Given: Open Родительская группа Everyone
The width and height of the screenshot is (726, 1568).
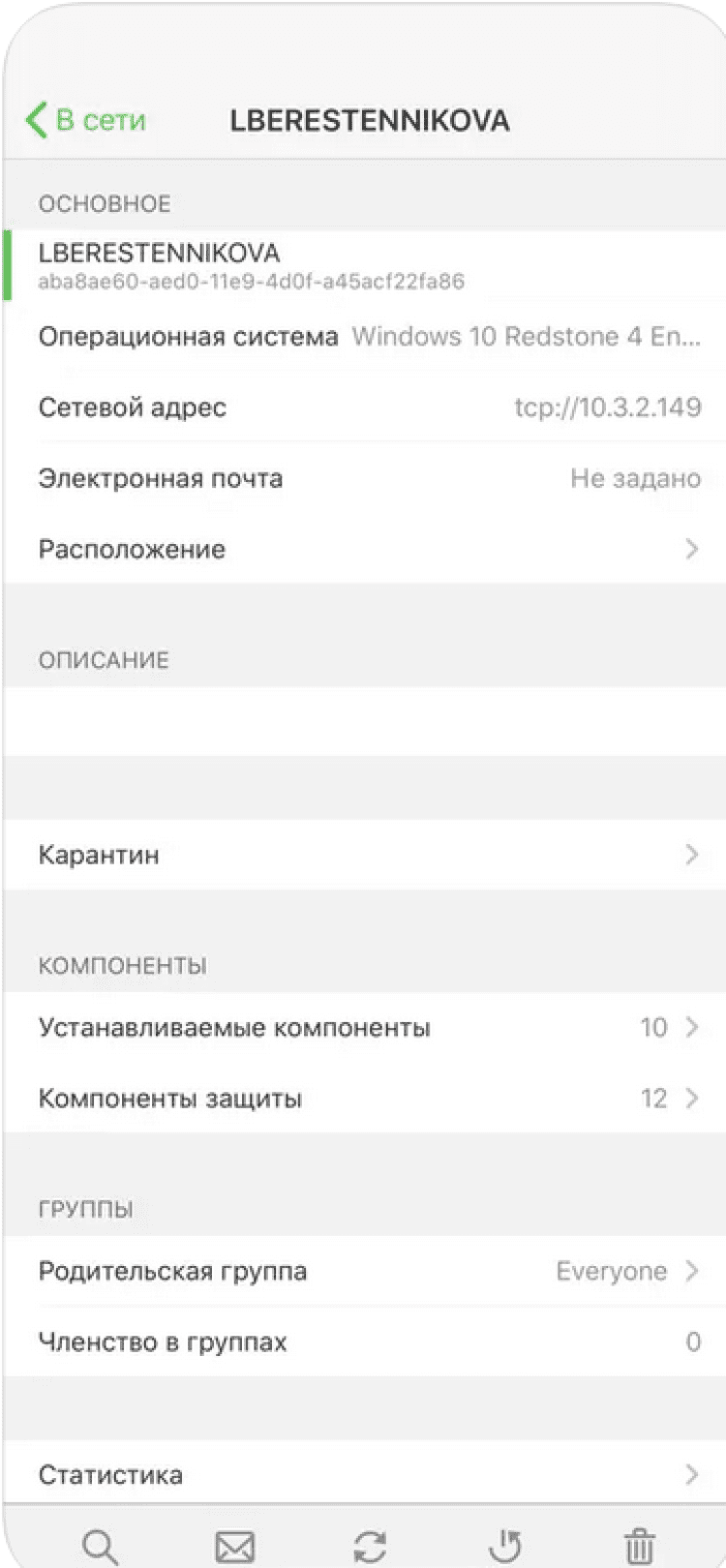Looking at the screenshot, I should click(368, 1271).
